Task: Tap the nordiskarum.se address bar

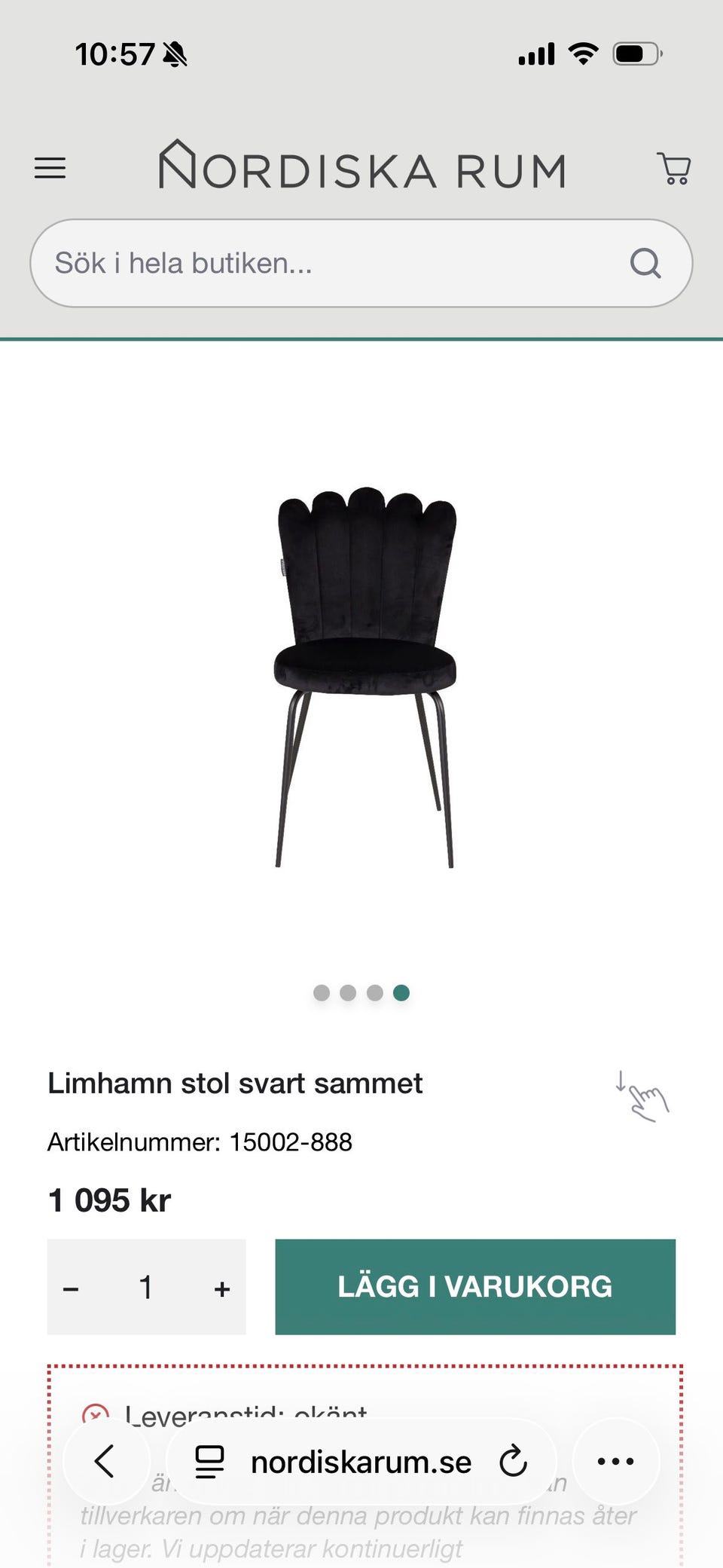Action: coord(360,1461)
